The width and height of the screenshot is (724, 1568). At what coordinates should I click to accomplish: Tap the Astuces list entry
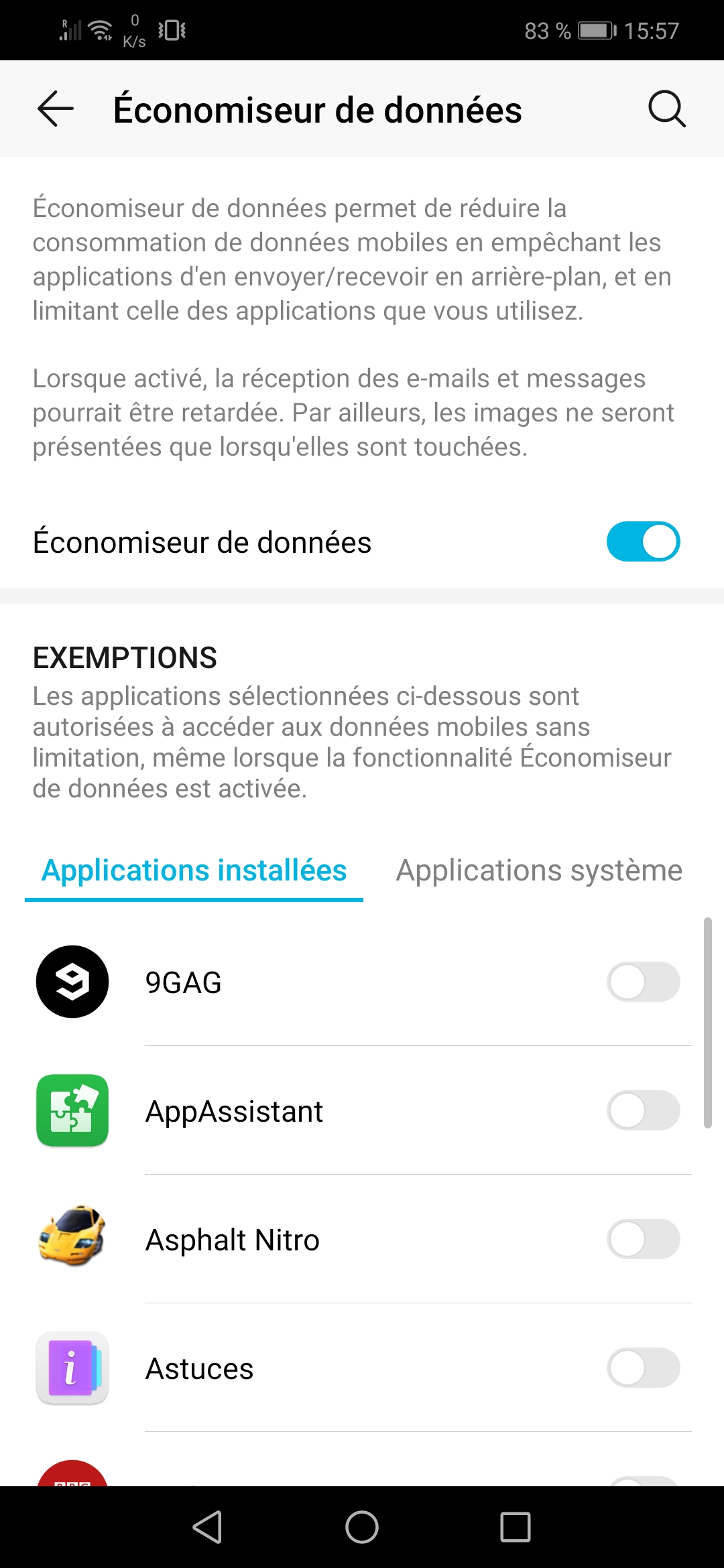coord(199,1368)
